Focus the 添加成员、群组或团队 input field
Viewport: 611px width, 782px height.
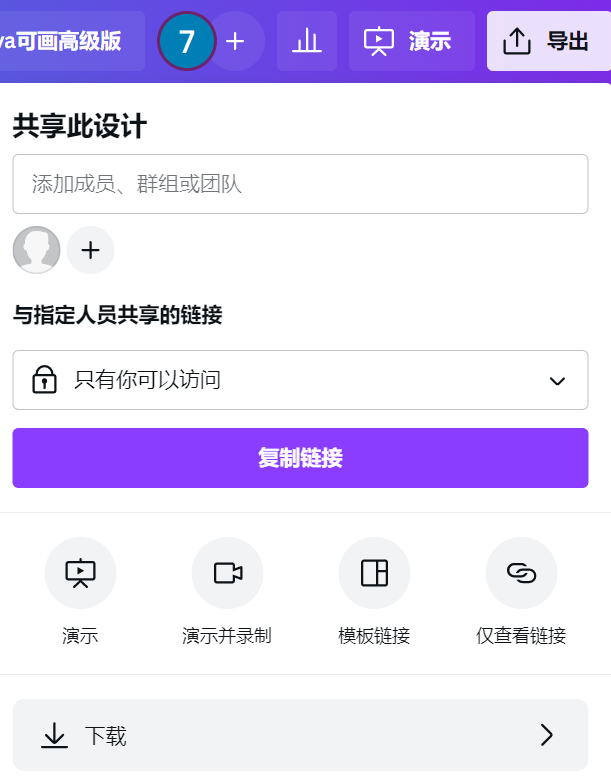click(300, 184)
